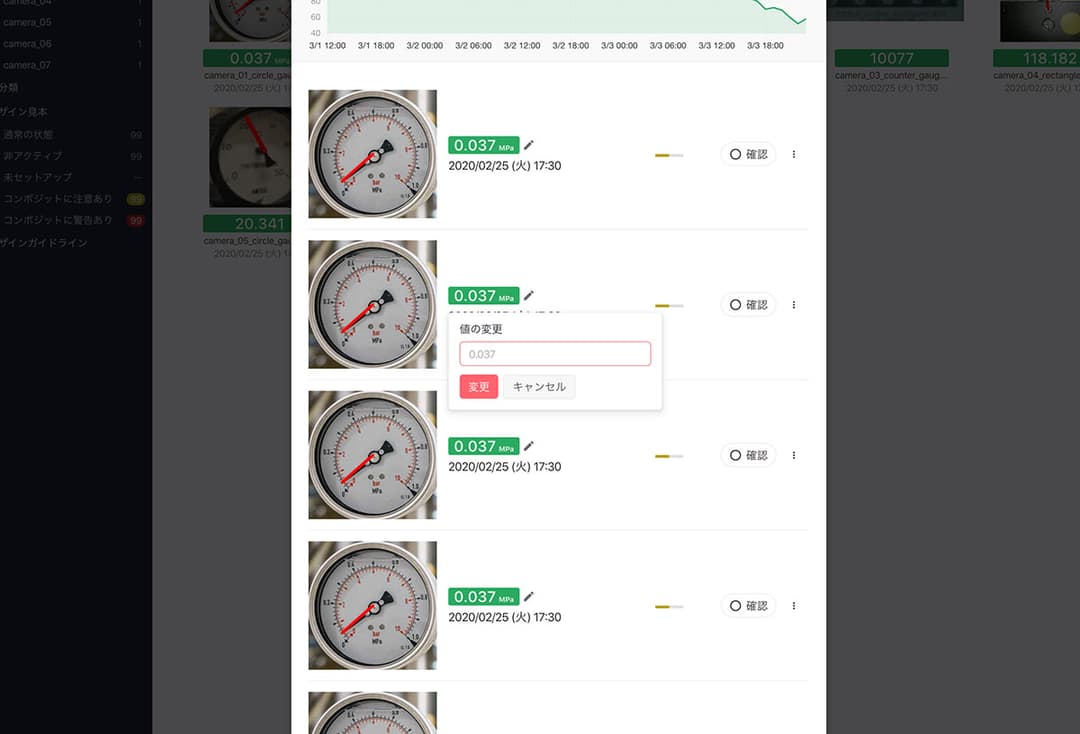Open camera_07 from the sidebar list
This screenshot has width=1080, height=734.
point(28,65)
